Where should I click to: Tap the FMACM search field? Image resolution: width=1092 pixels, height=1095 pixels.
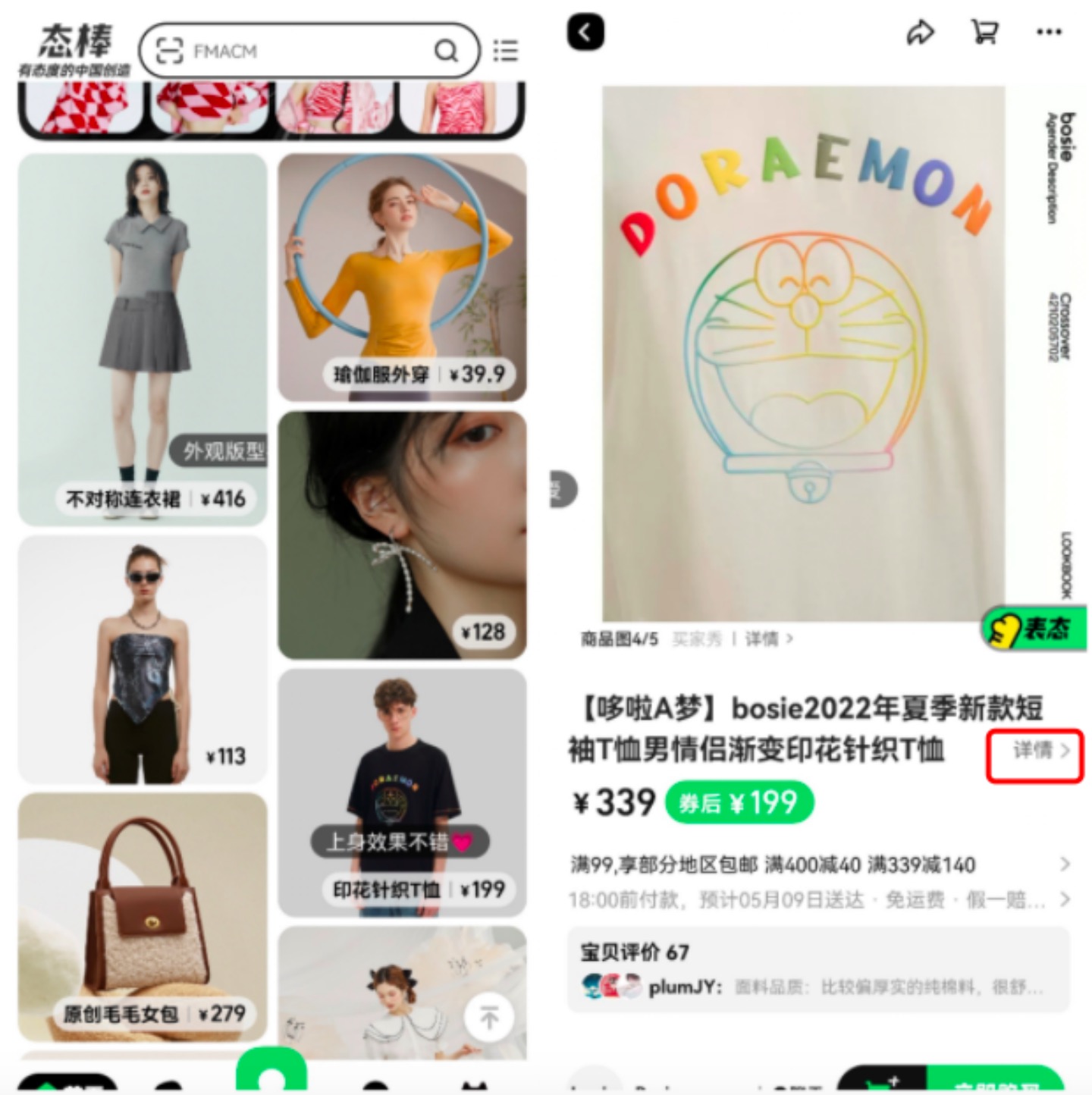(x=303, y=51)
